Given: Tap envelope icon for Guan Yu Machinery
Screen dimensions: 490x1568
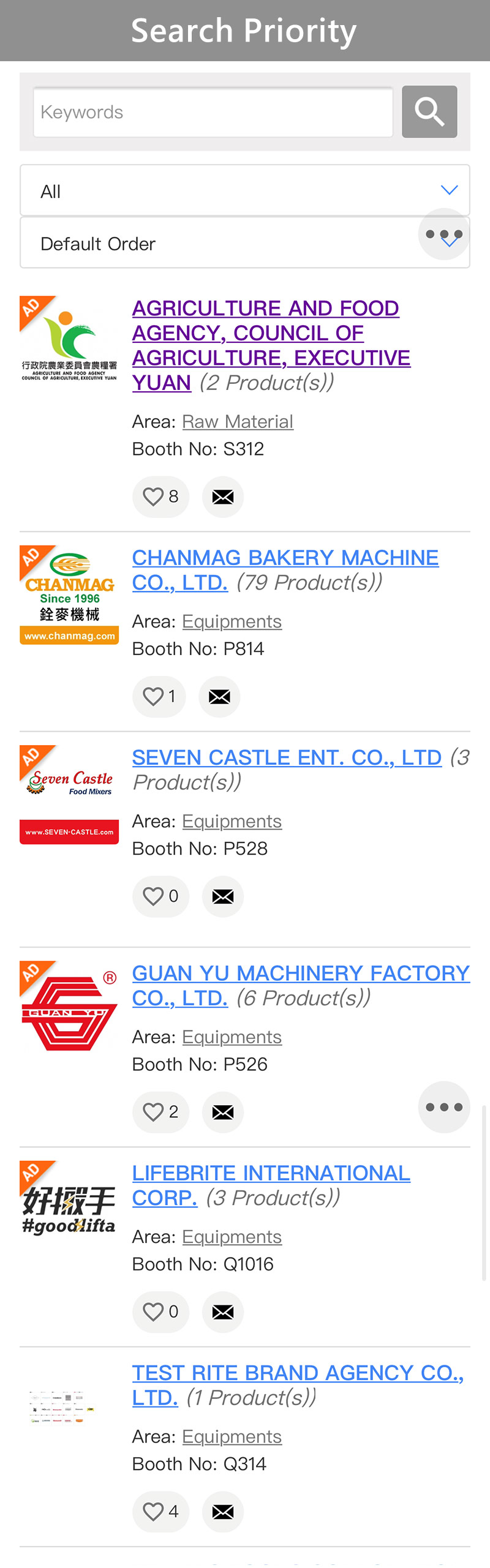Looking at the screenshot, I should click(x=223, y=1112).
